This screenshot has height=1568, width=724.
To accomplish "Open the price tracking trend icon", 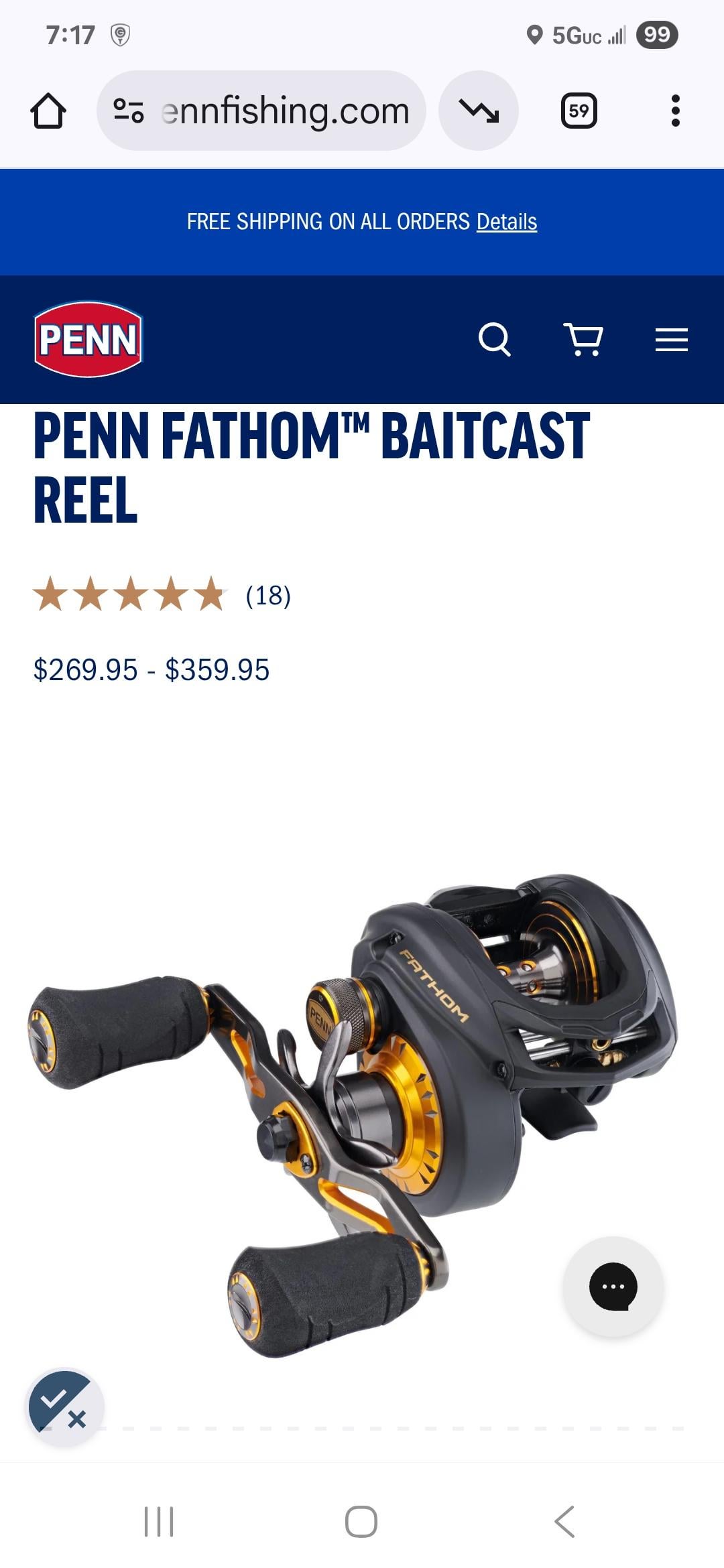I will click(478, 111).
